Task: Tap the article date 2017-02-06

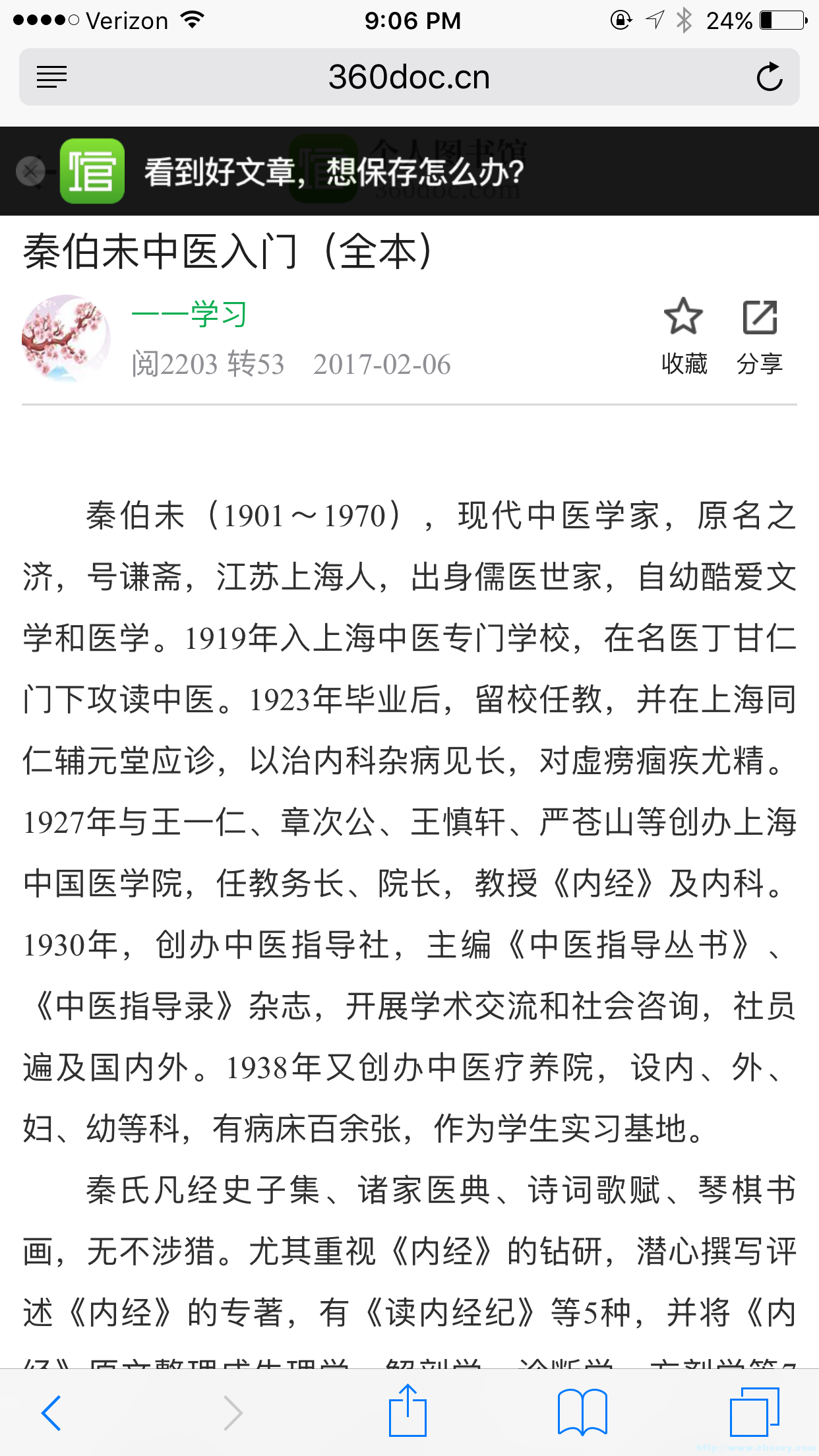Action: pyautogui.click(x=381, y=363)
